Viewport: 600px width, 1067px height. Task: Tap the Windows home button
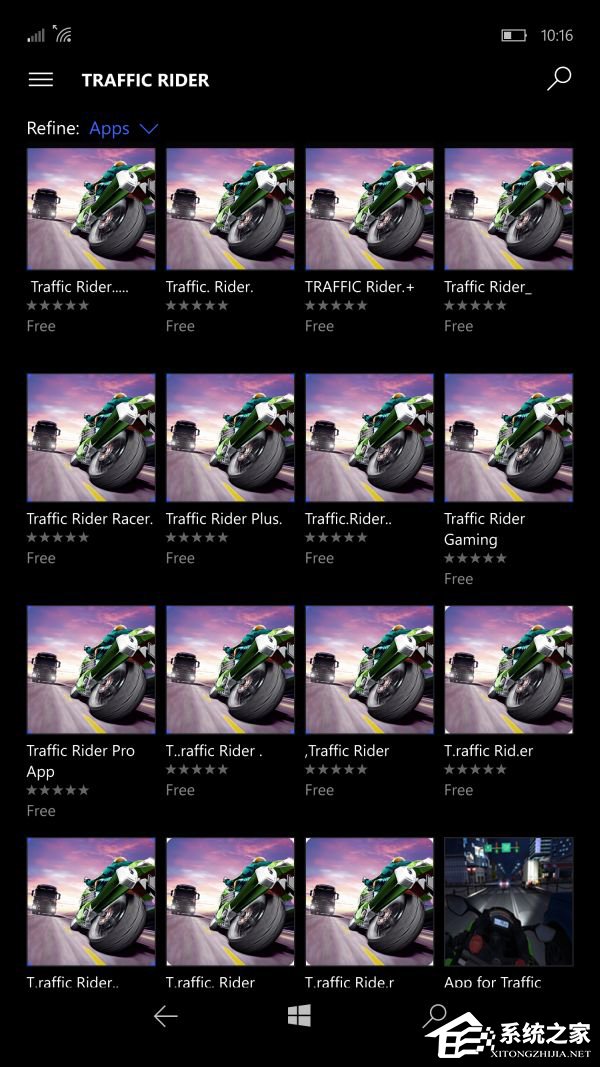click(x=299, y=1016)
